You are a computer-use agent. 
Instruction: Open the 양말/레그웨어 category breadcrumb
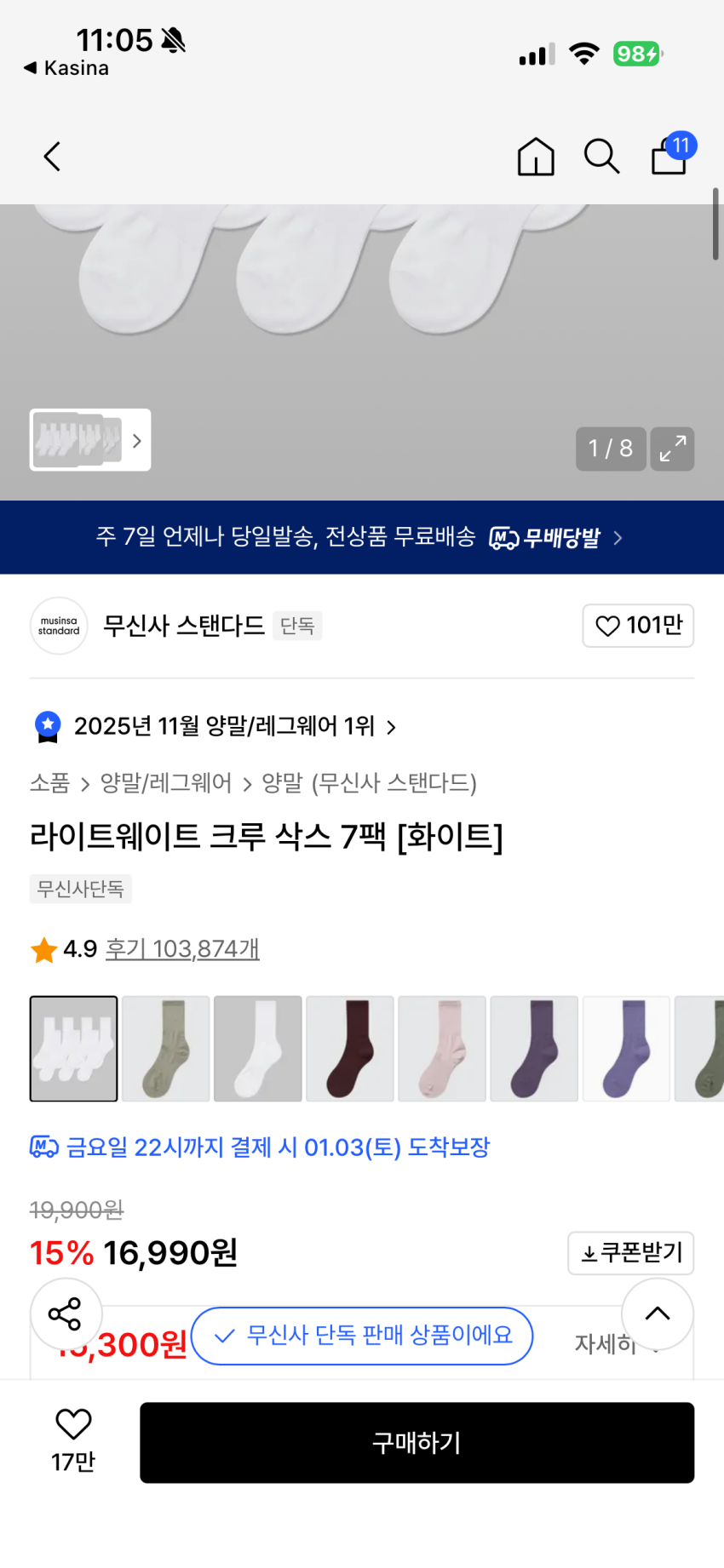point(166,783)
